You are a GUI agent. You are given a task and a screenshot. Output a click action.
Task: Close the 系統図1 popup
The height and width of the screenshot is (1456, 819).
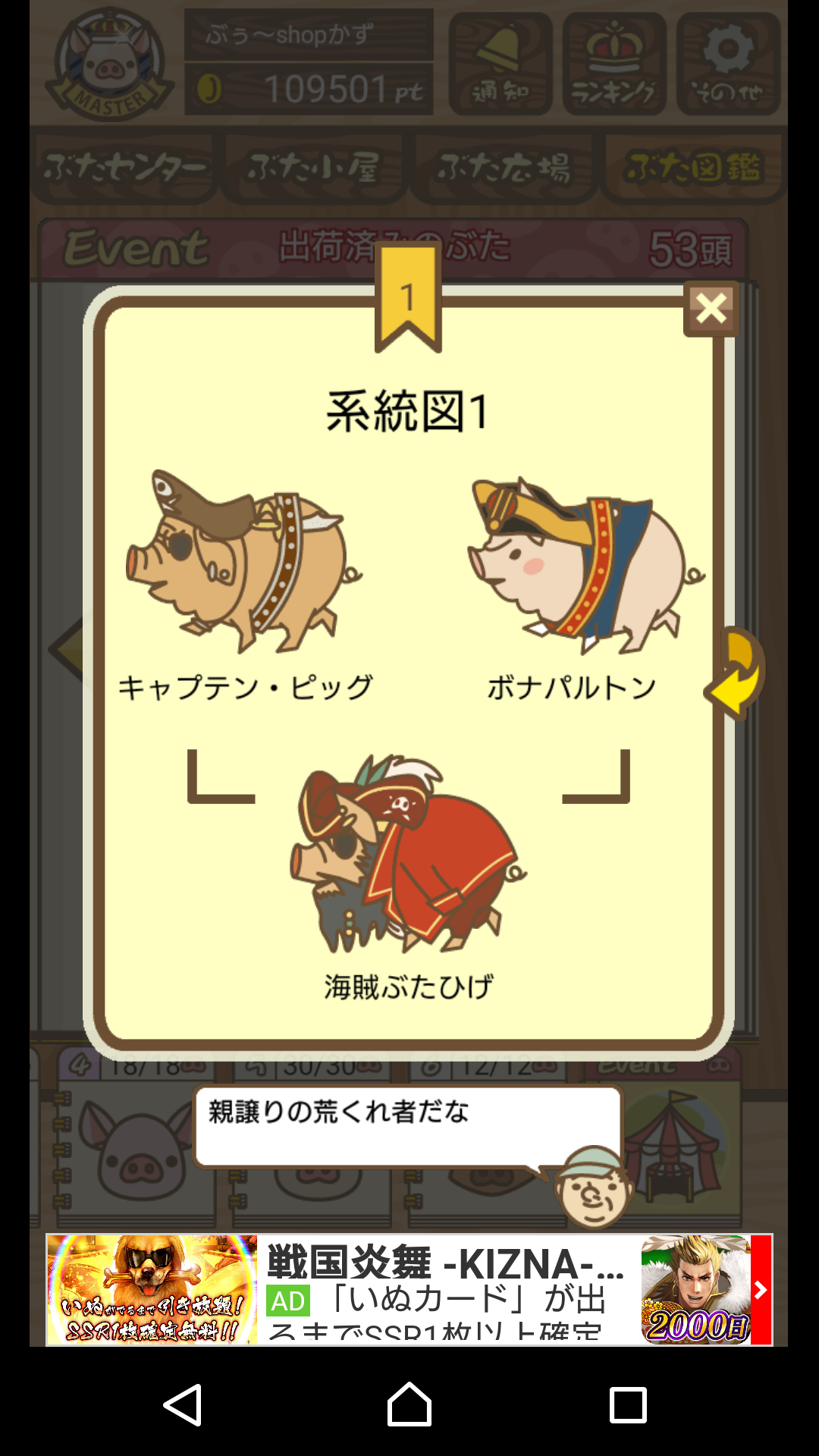(711, 309)
